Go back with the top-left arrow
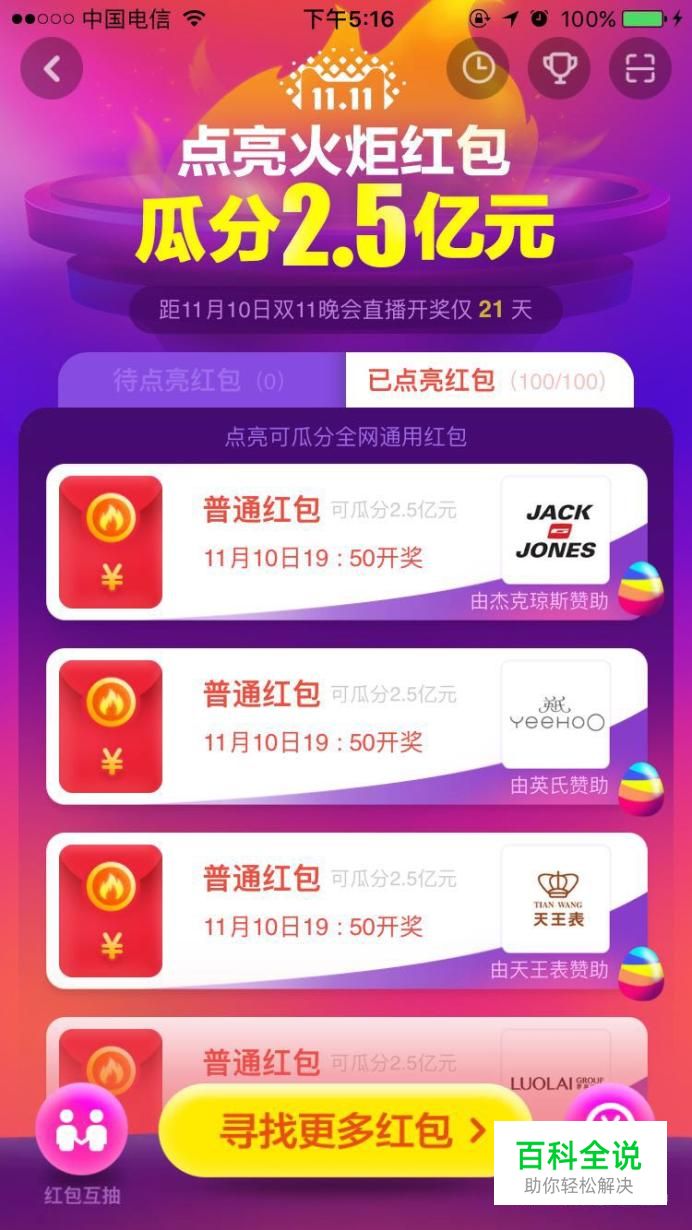The width and height of the screenshot is (692, 1230). [x=51, y=69]
